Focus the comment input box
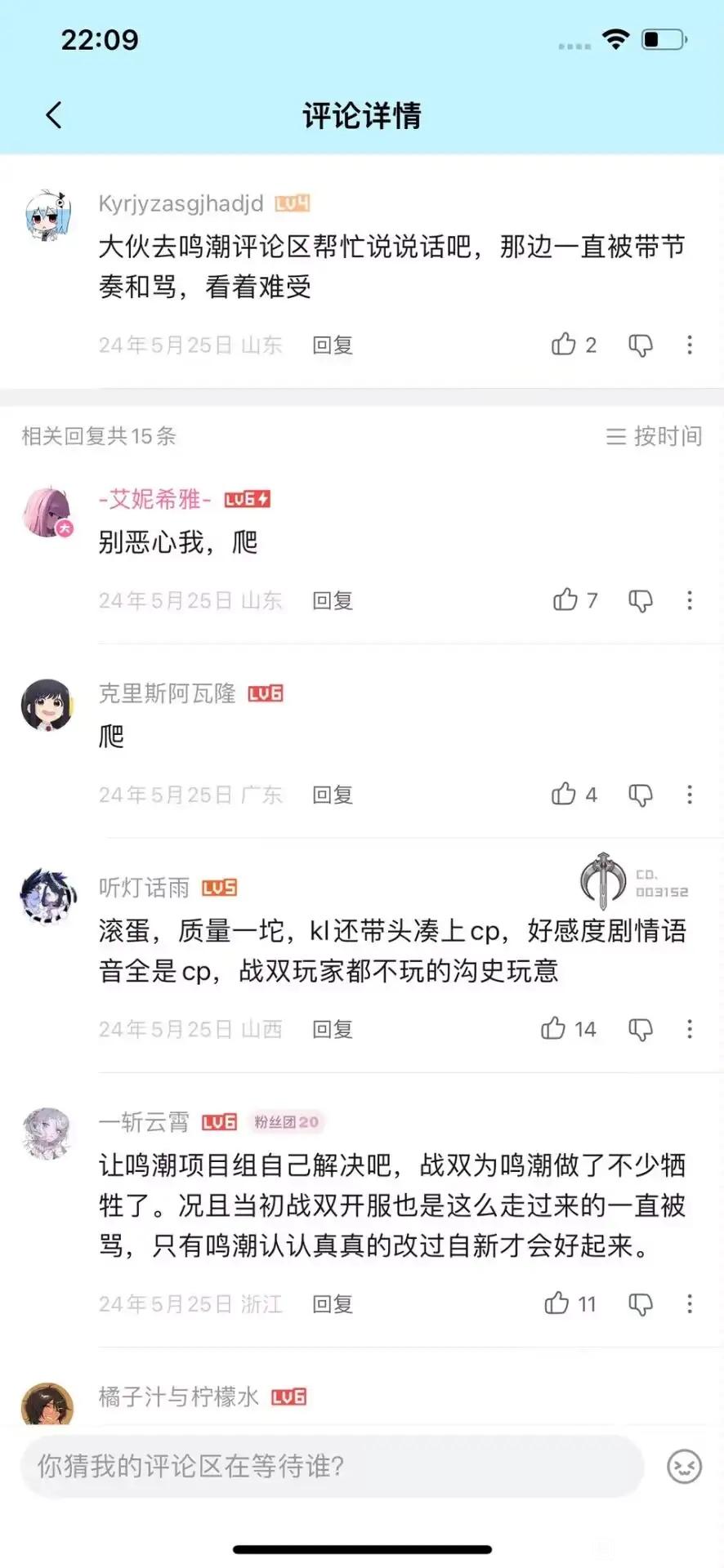This screenshot has width=724, height=1568. tap(332, 1467)
